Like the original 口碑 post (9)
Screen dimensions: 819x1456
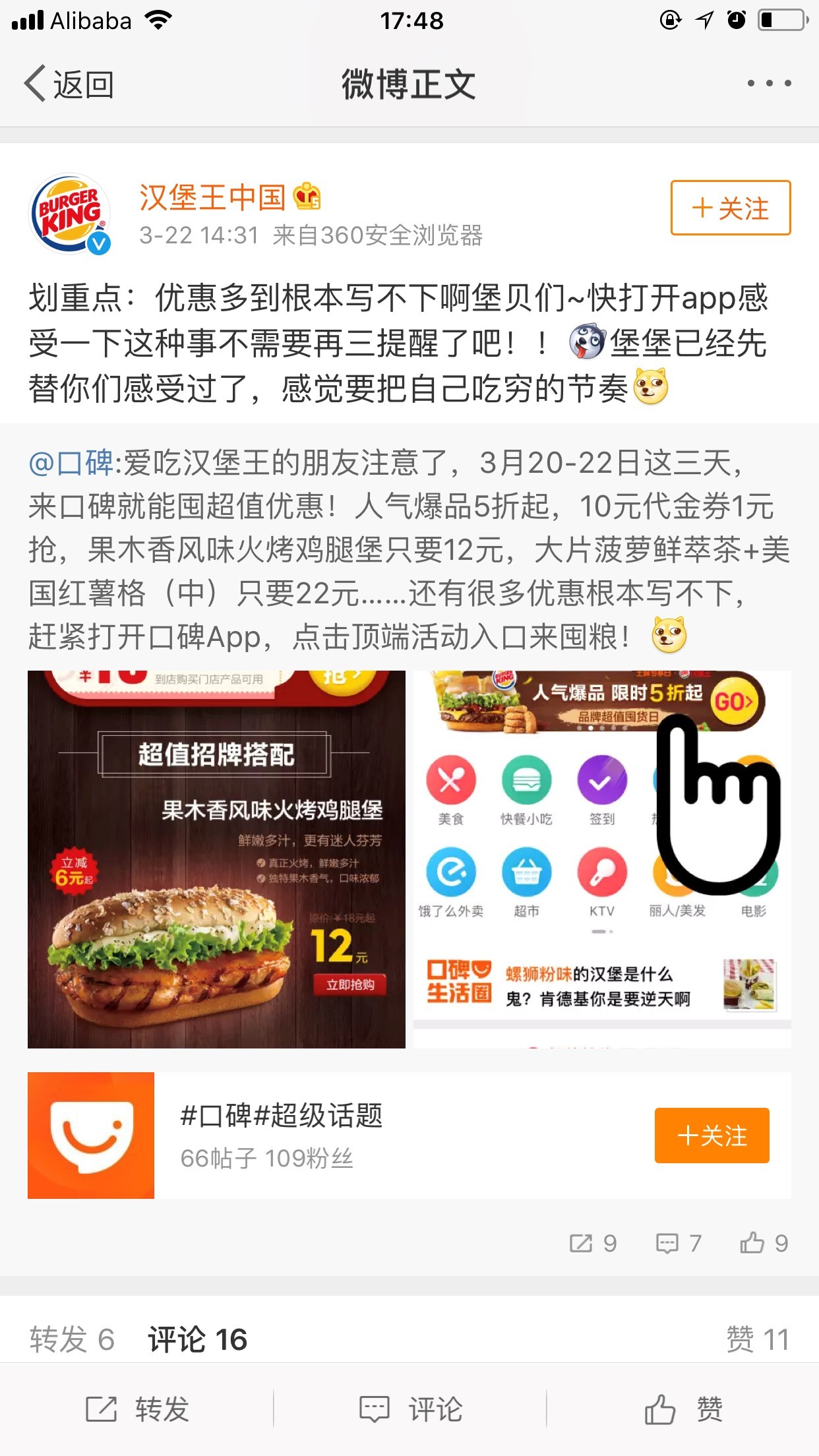pos(764,1243)
